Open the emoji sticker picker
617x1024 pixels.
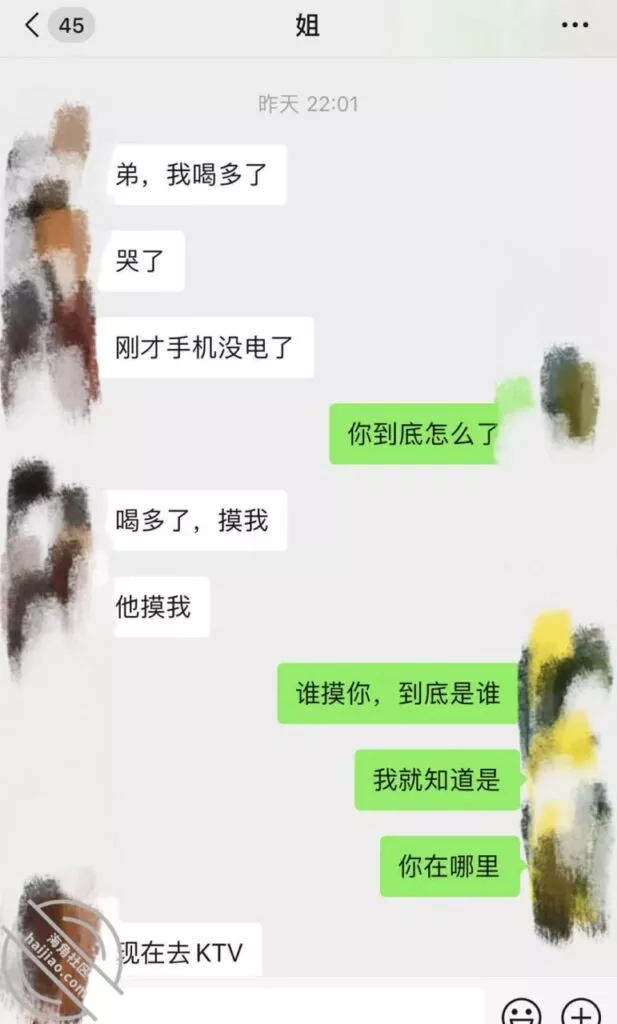coord(521,1010)
